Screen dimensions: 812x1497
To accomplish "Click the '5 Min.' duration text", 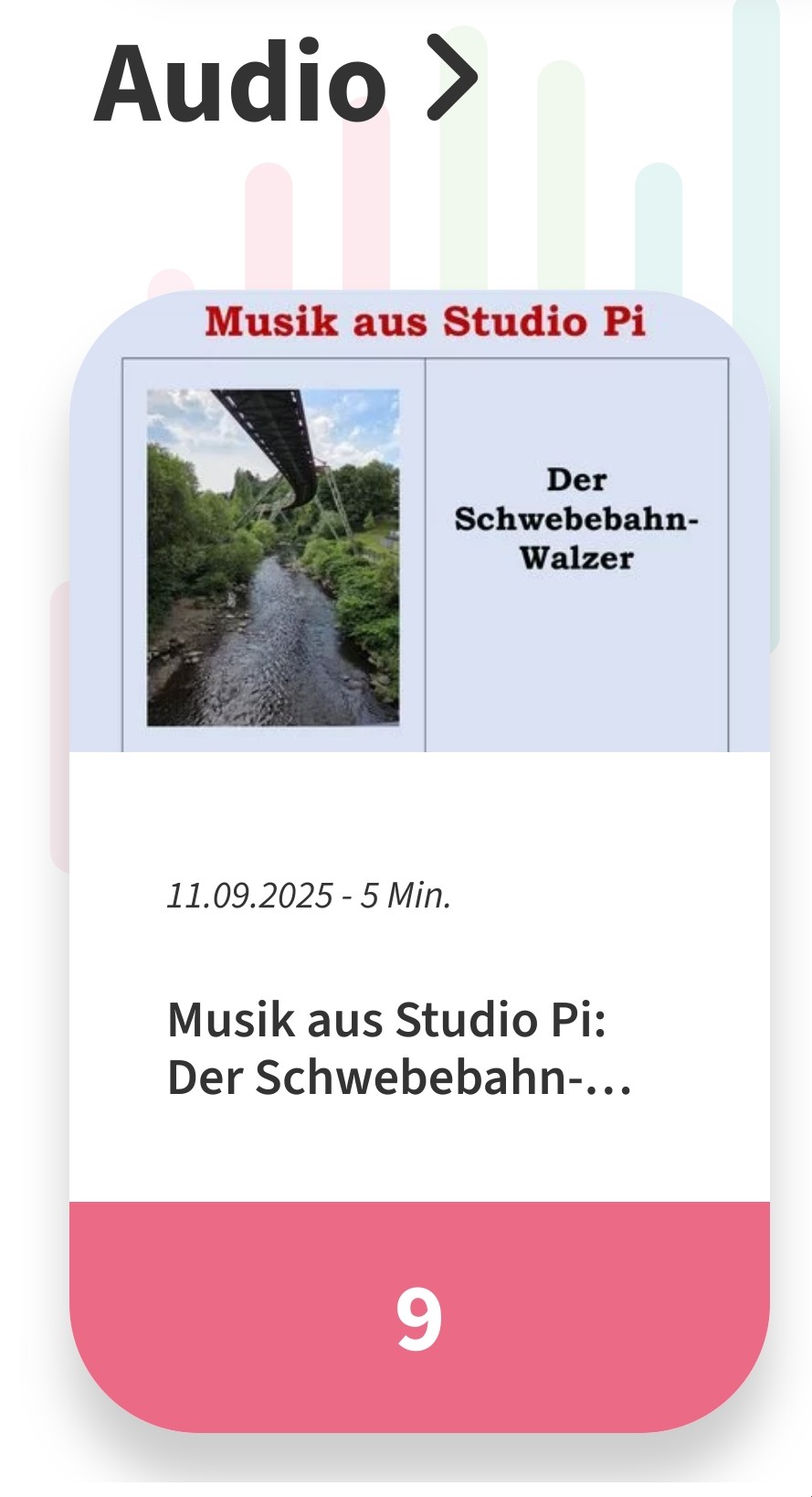I will pyautogui.click(x=404, y=896).
